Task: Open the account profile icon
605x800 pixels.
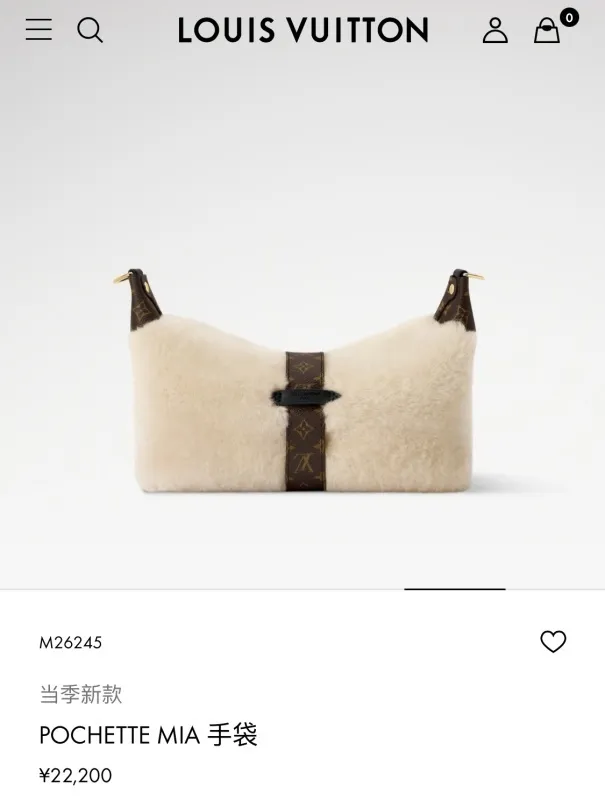Action: coord(495,30)
